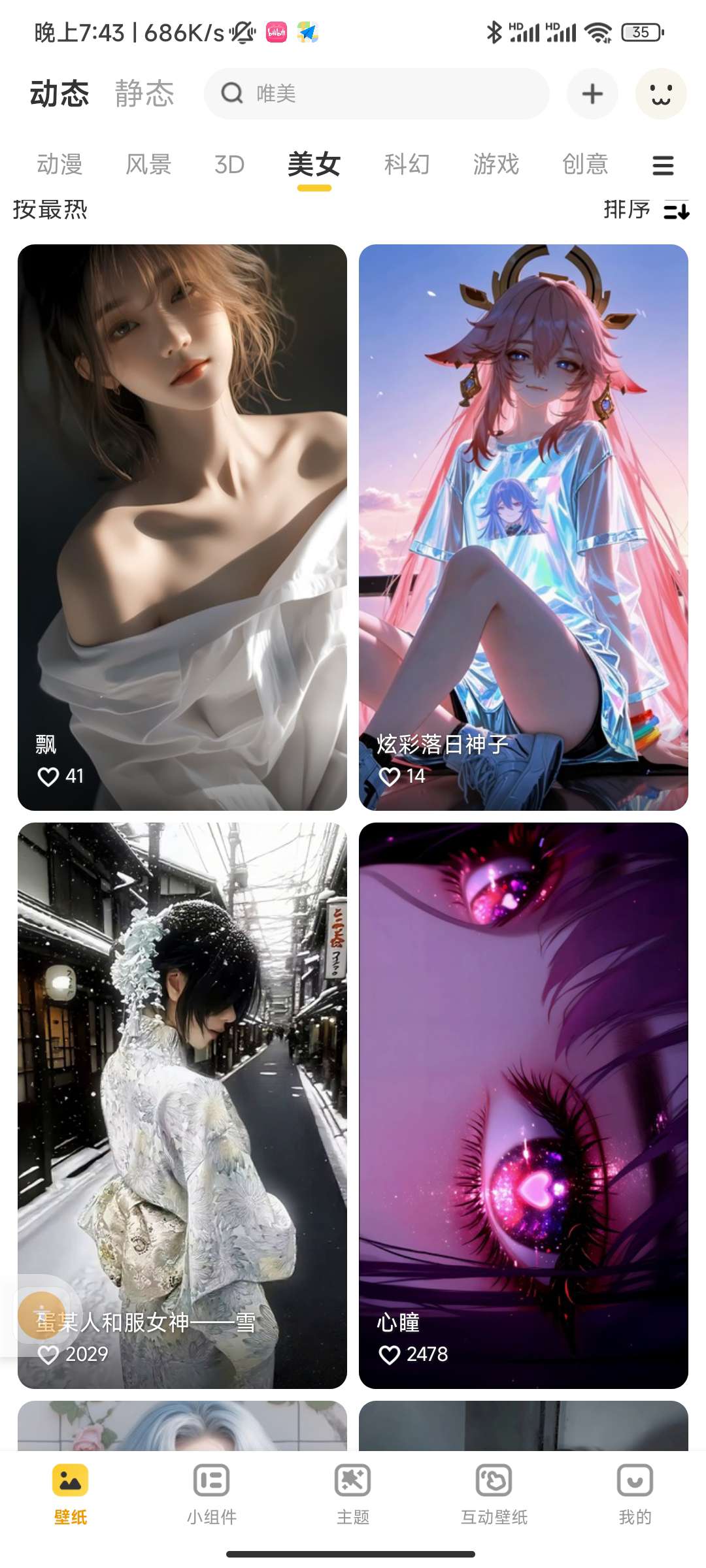
Task: Open the 蛋某人和服女神——雪 wallpaper
Action: click(x=182, y=1104)
